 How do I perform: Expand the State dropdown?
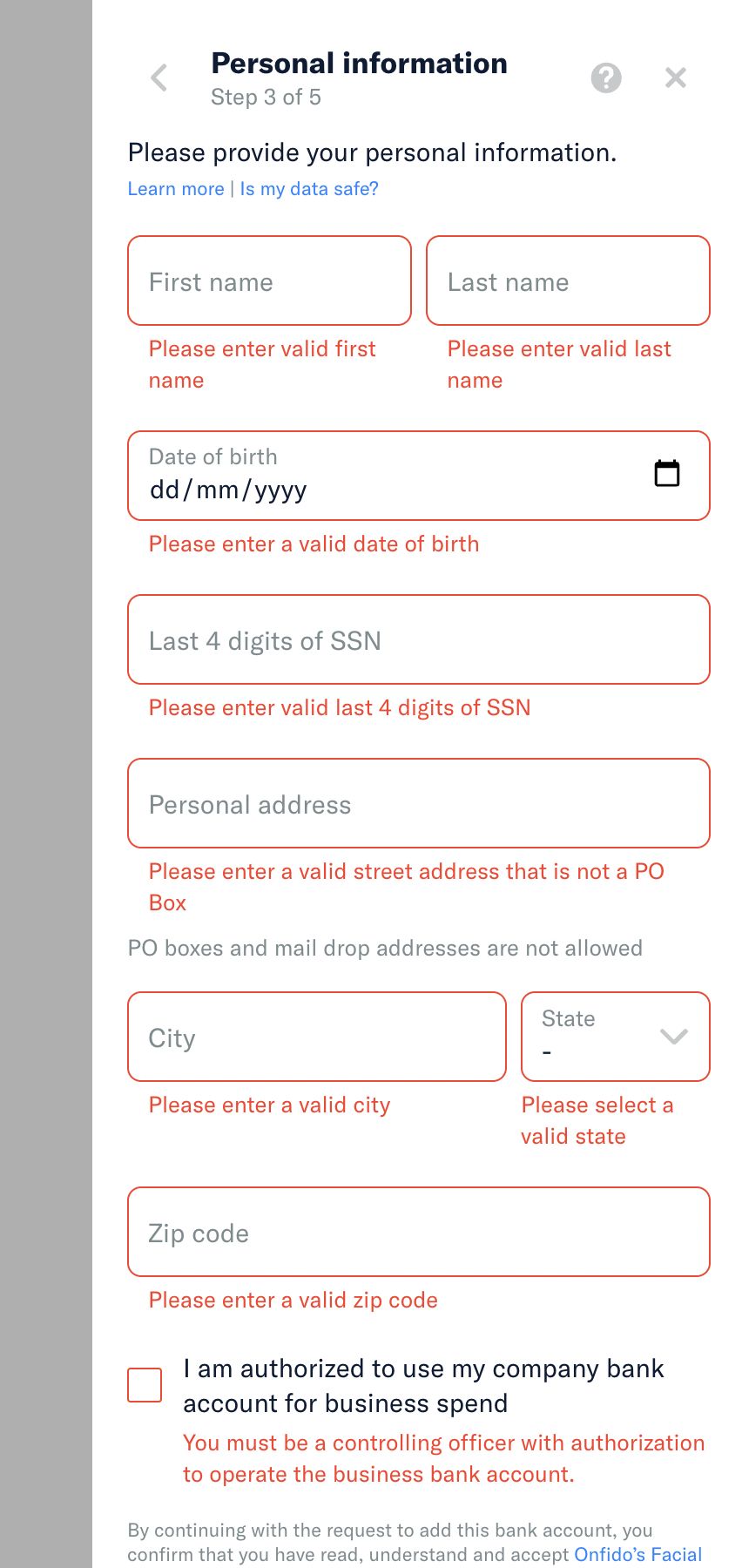coord(616,1037)
